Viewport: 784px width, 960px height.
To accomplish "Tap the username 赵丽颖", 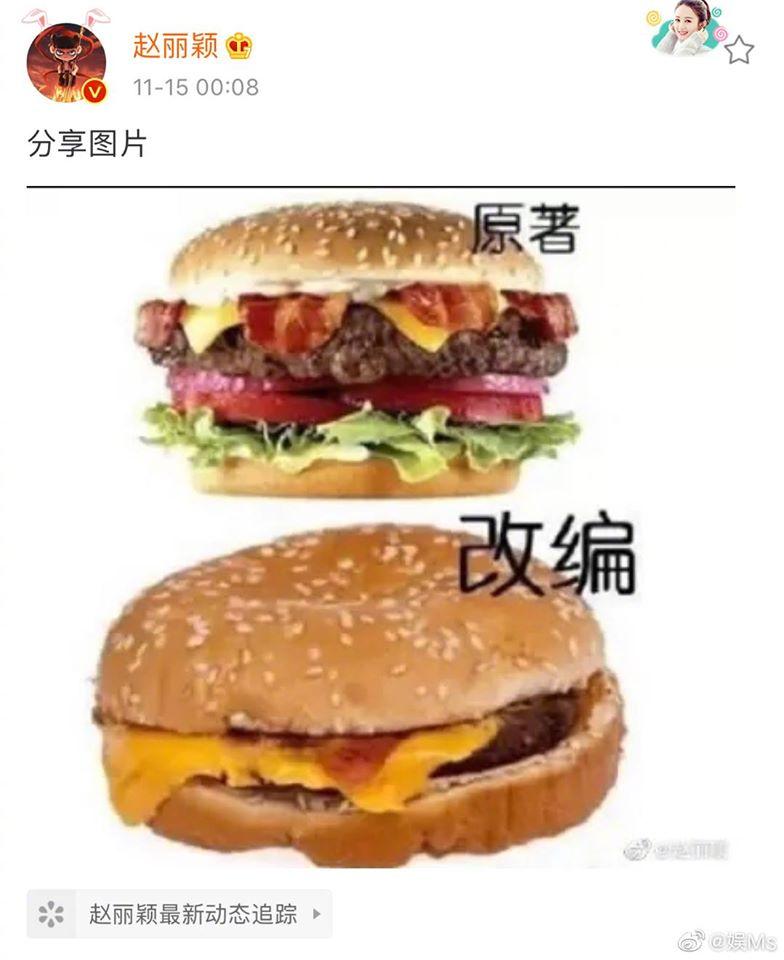I will click(175, 45).
